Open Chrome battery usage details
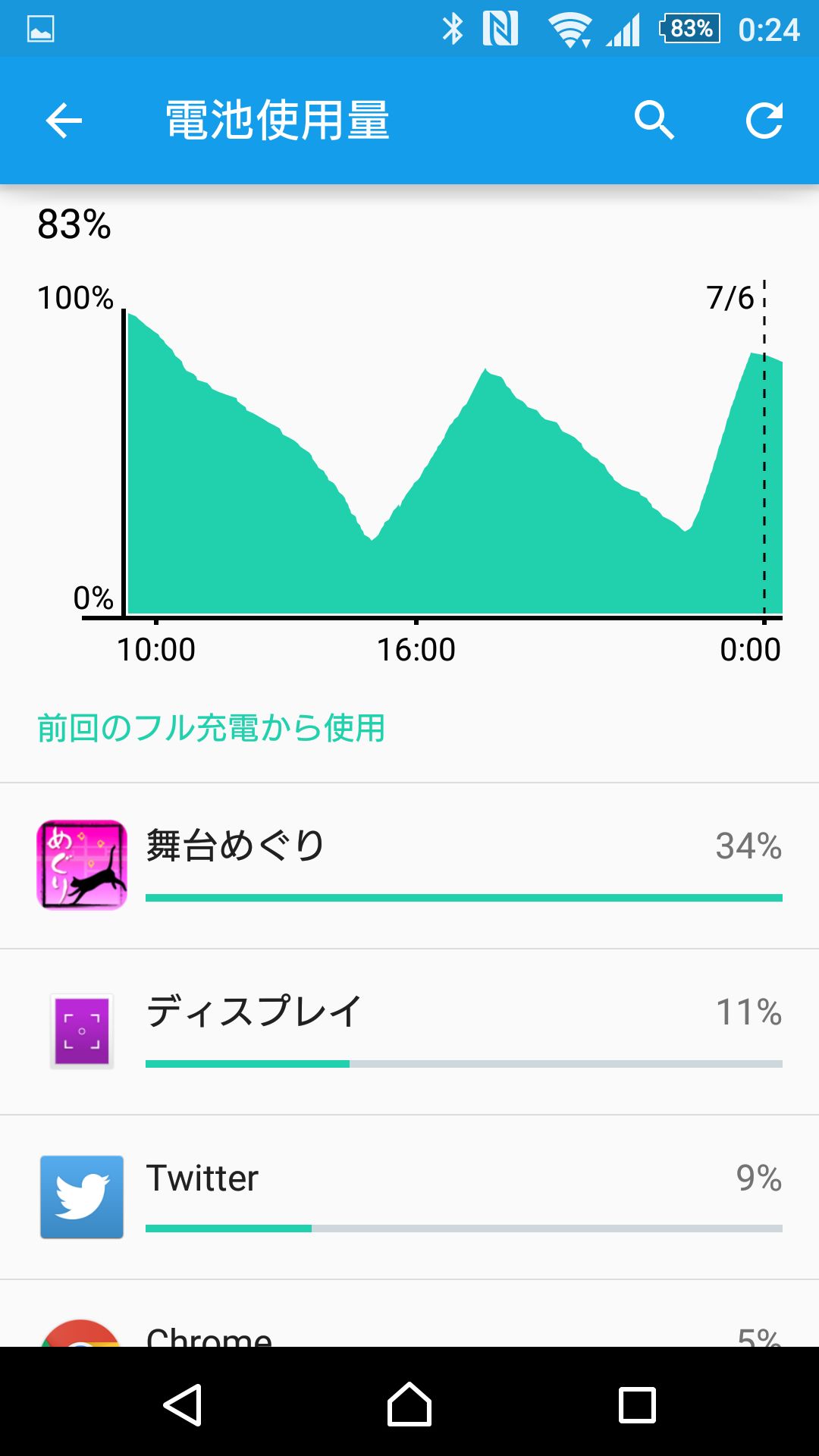Image resolution: width=819 pixels, height=1456 pixels. [409, 1314]
